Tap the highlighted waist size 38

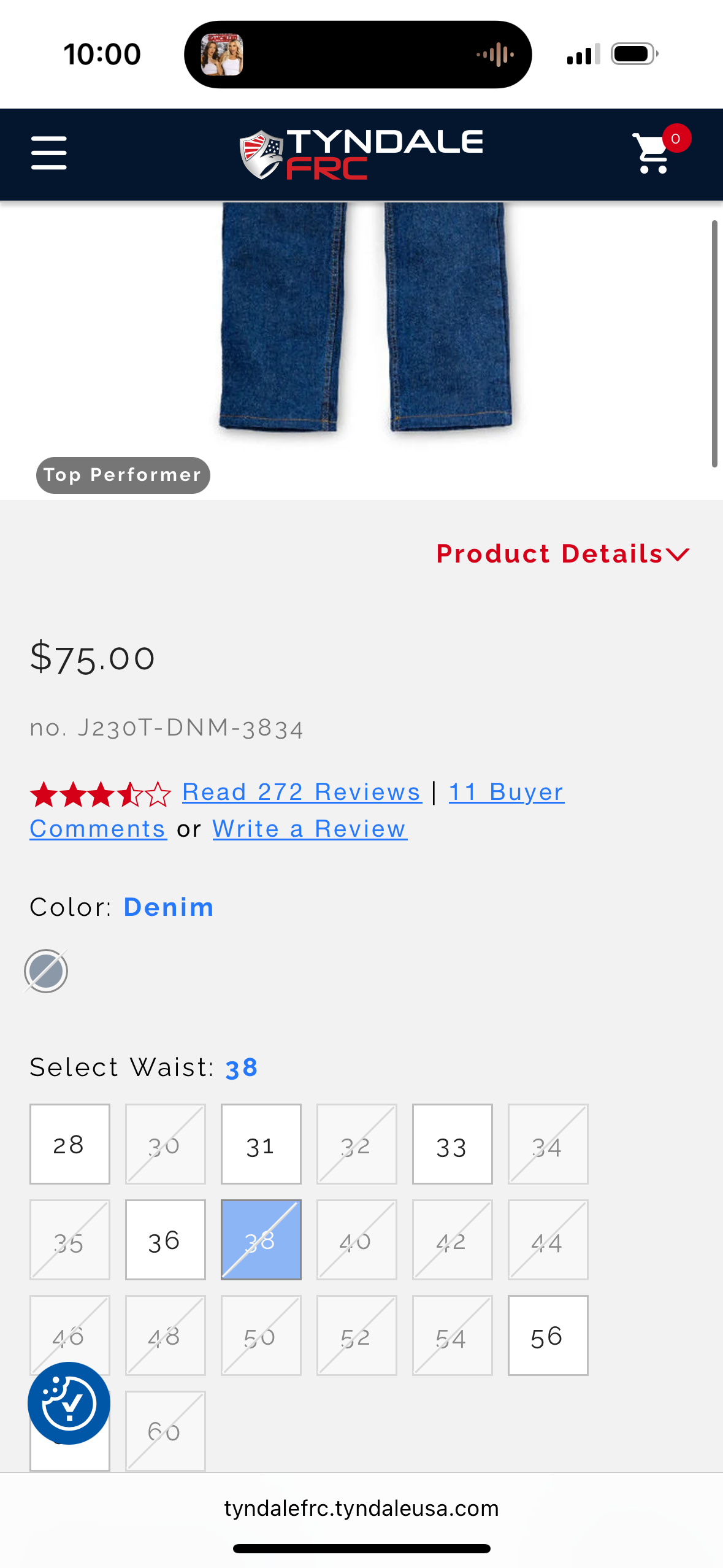coord(261,1240)
